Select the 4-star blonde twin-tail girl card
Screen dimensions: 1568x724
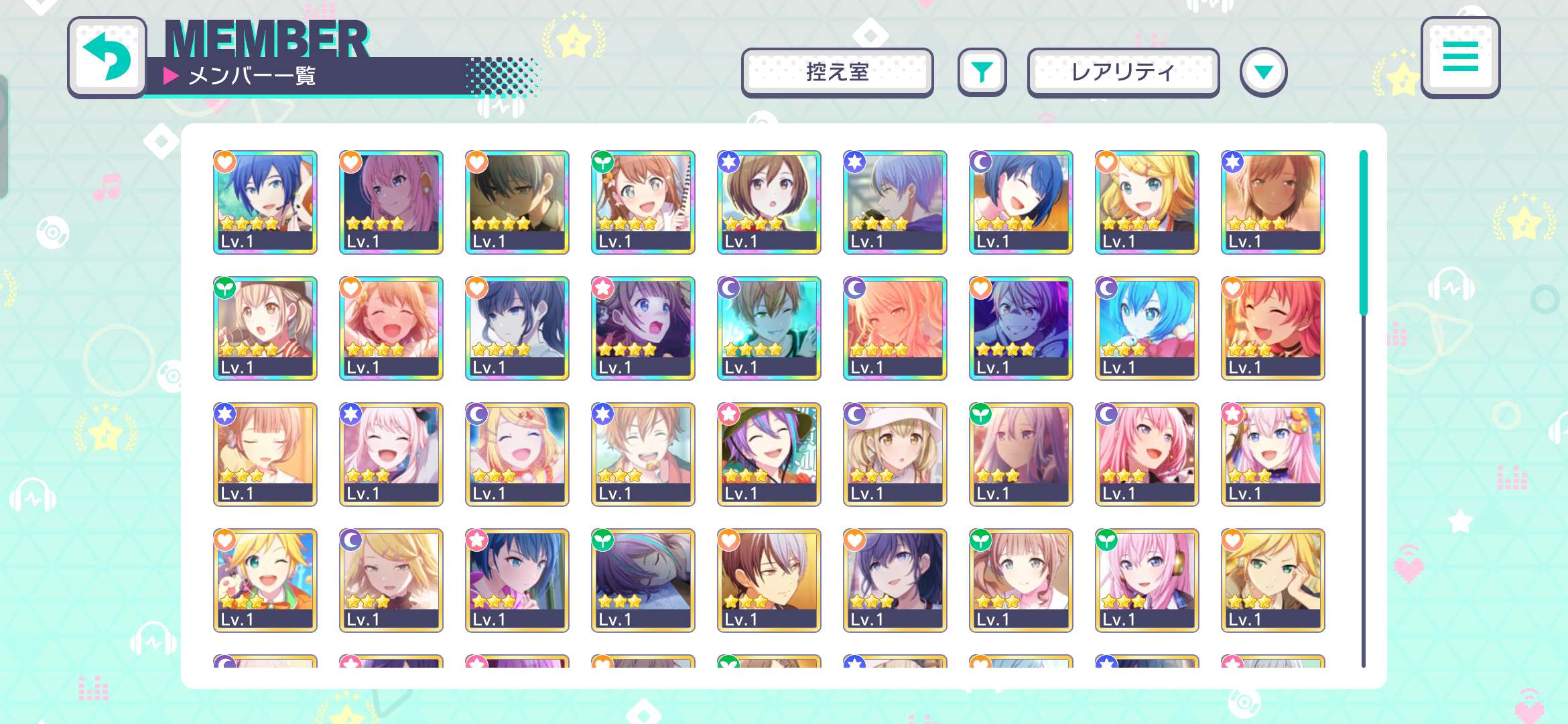tap(1147, 202)
